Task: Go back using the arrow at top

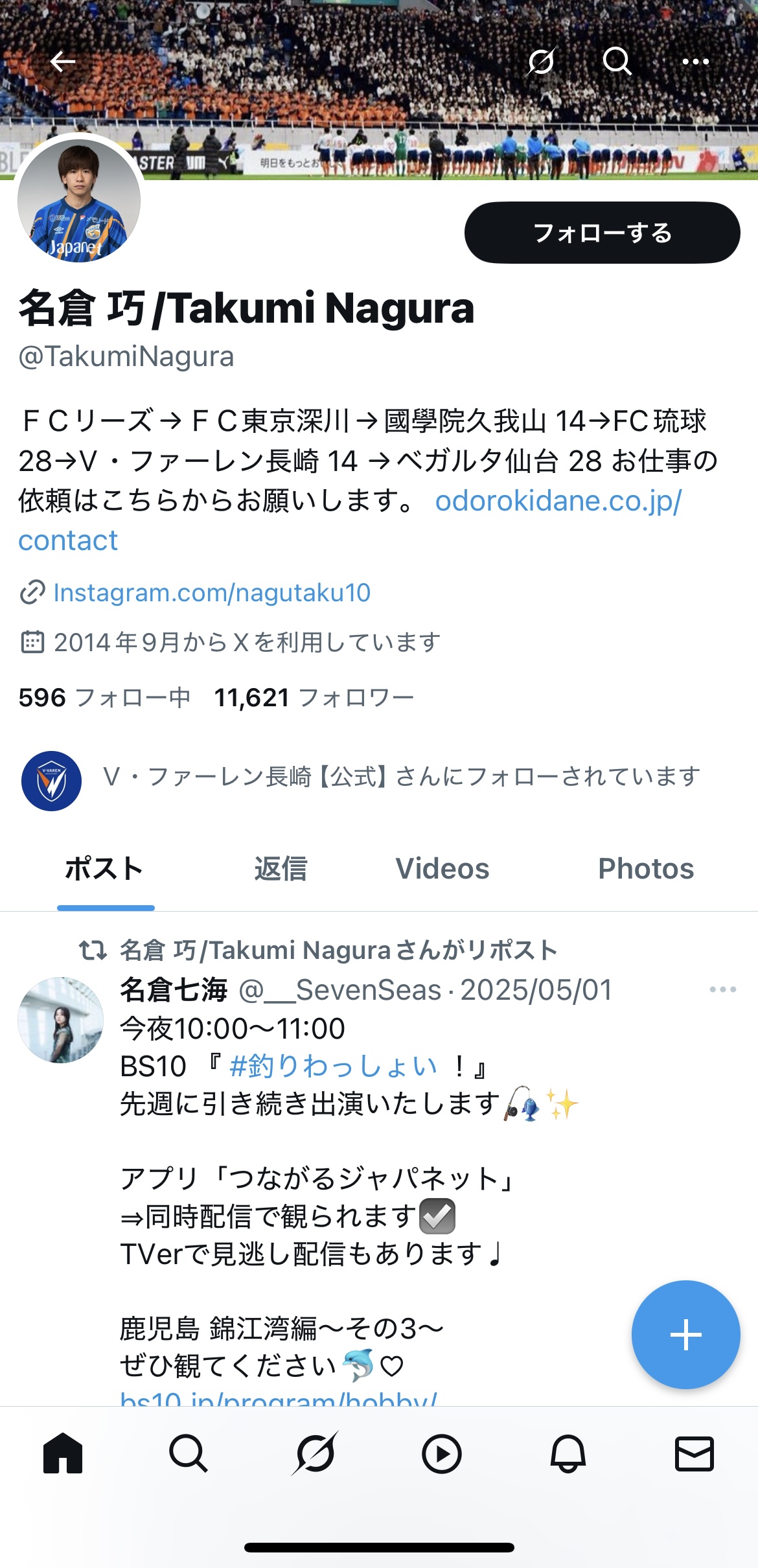Action: [63, 62]
